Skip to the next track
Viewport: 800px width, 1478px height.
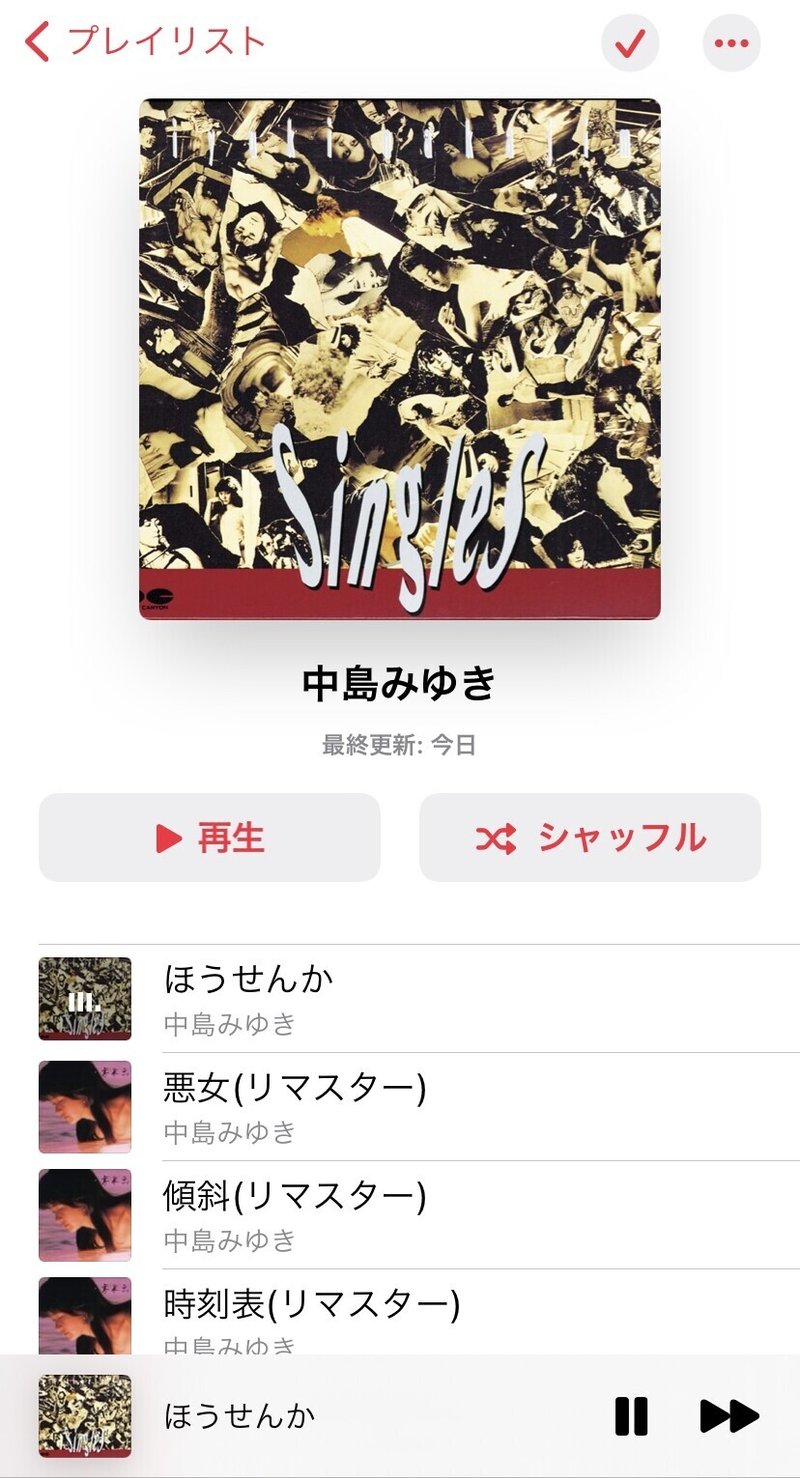pyautogui.click(x=728, y=1414)
